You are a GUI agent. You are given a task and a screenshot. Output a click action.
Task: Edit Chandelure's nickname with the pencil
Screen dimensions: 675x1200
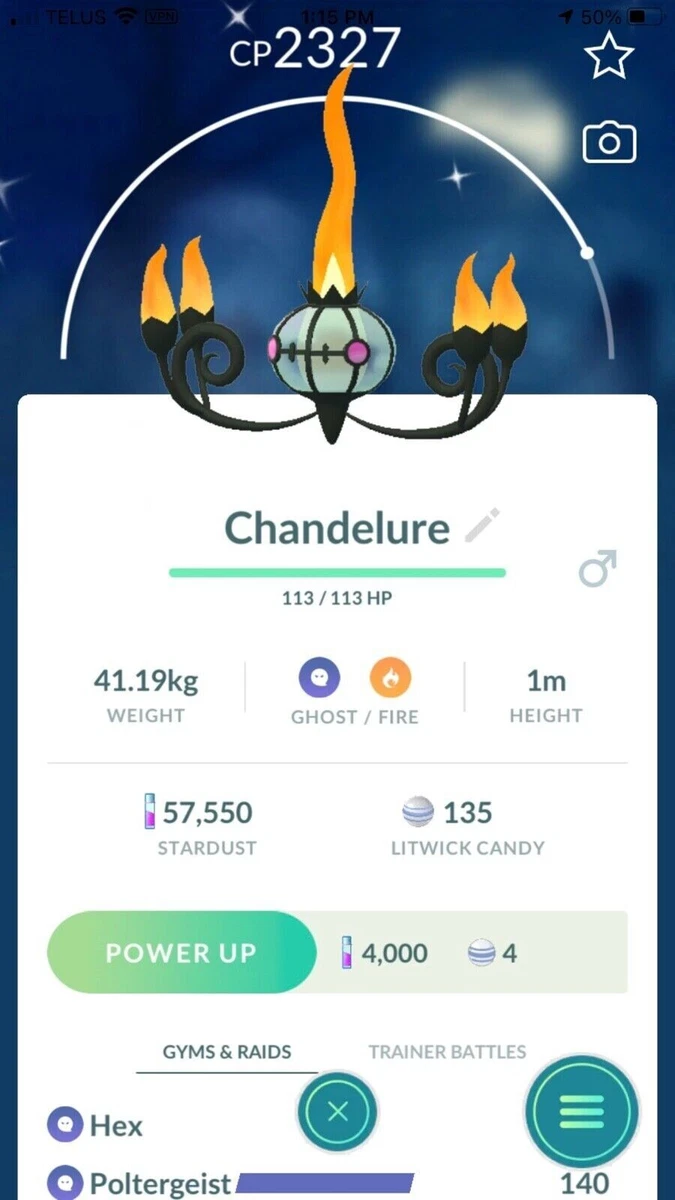click(482, 526)
